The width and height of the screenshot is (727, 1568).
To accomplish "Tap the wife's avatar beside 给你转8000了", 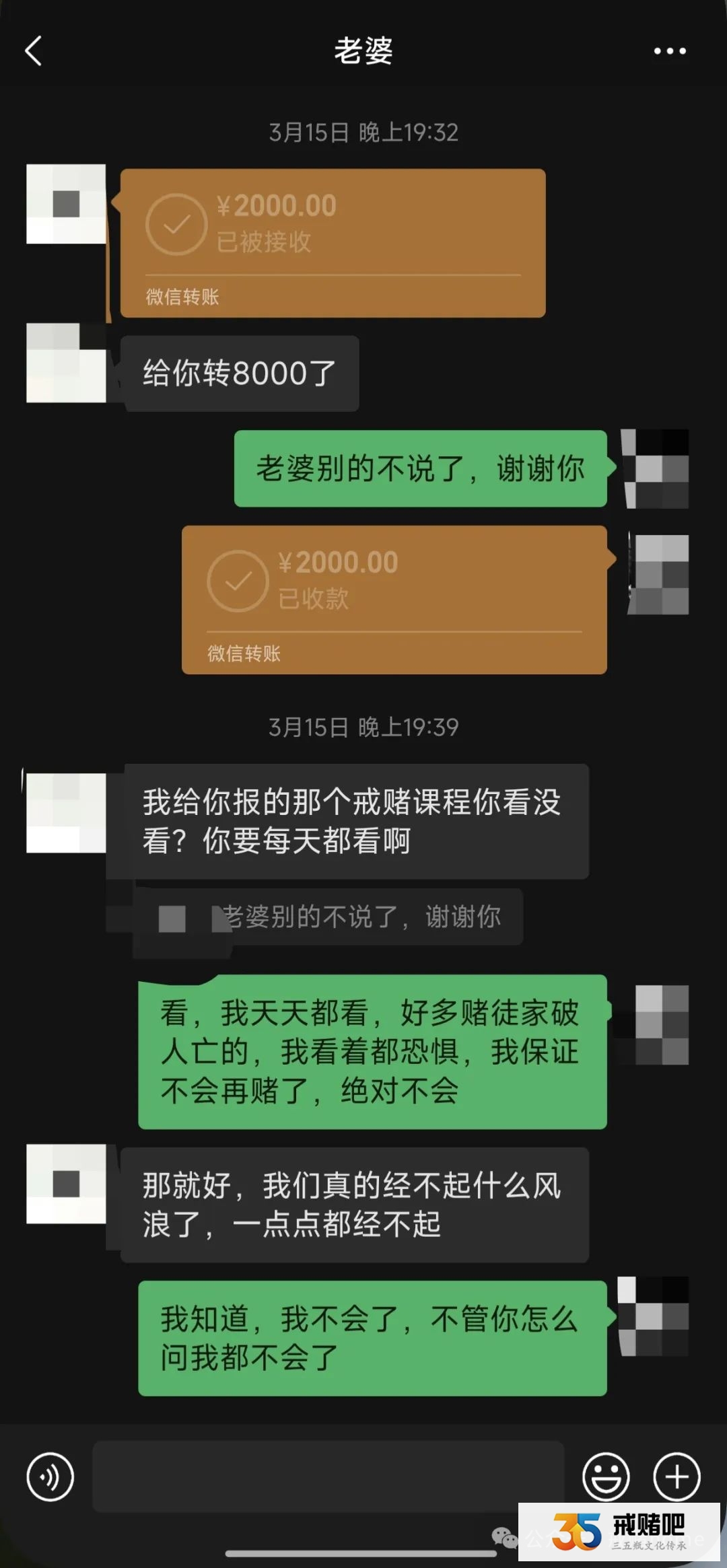I will point(66,363).
